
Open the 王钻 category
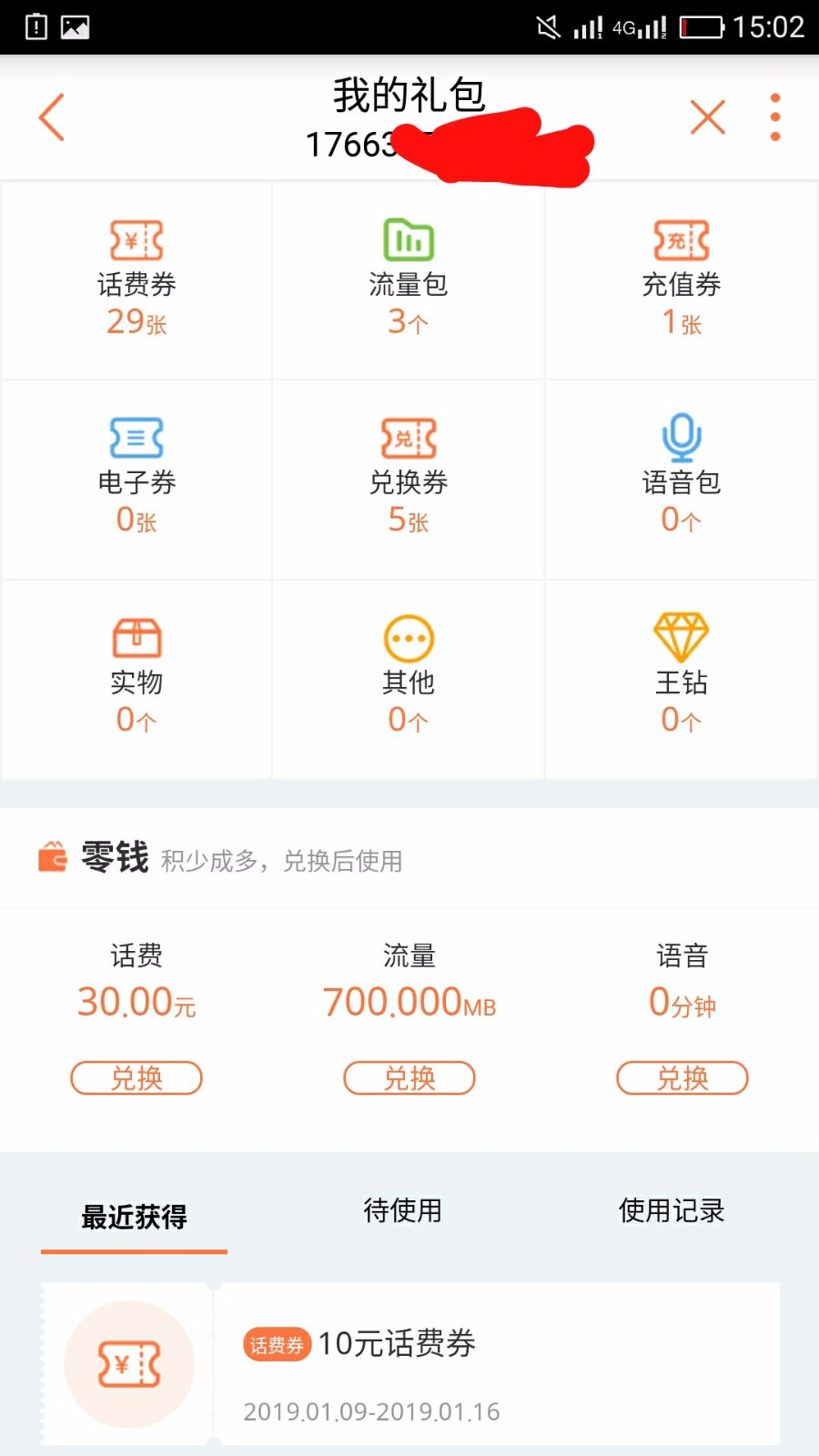point(682,679)
